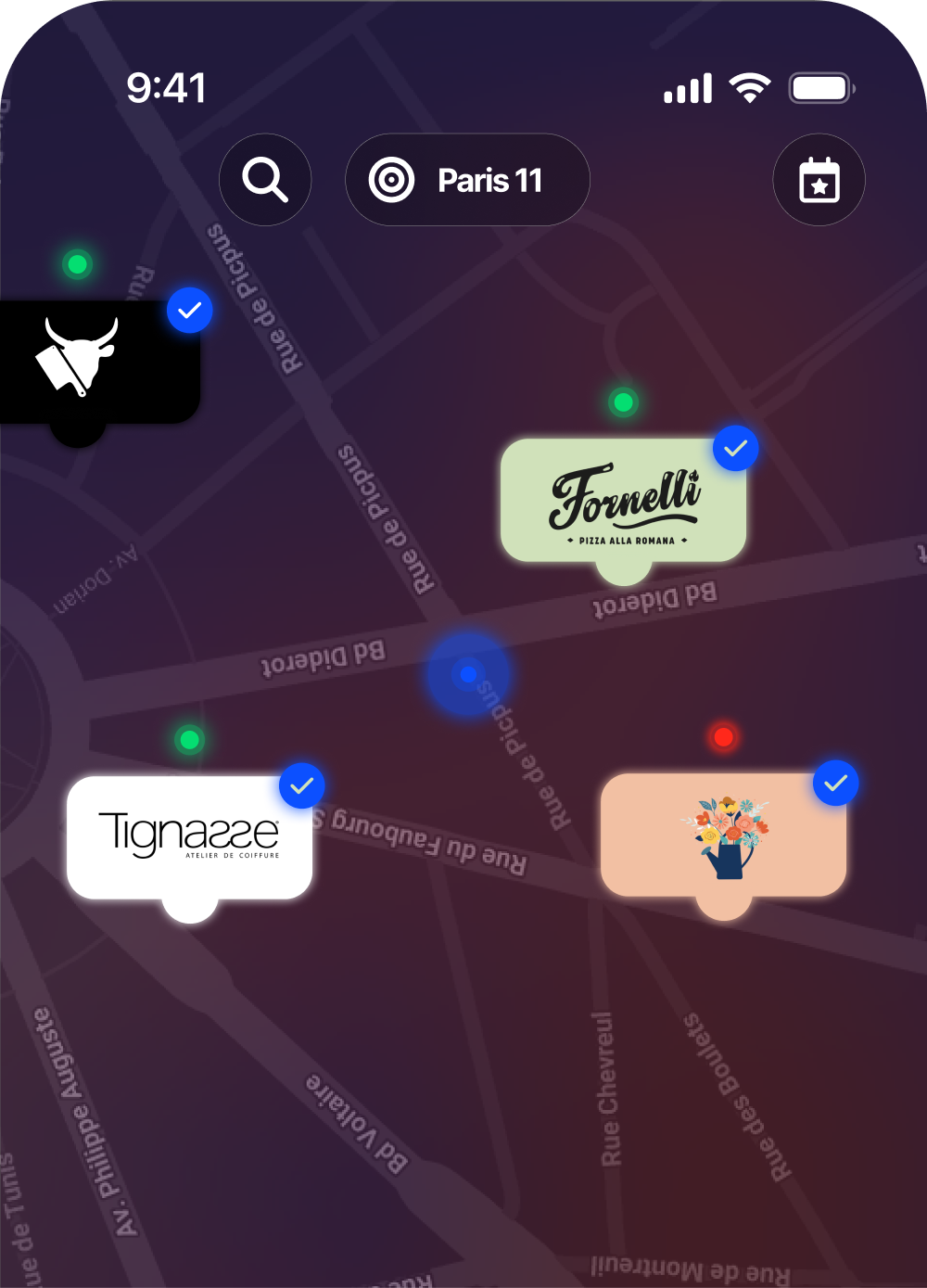Toggle the checkmark on the Fornelli pin
Screen dimensions: 927x1288
pos(734,448)
